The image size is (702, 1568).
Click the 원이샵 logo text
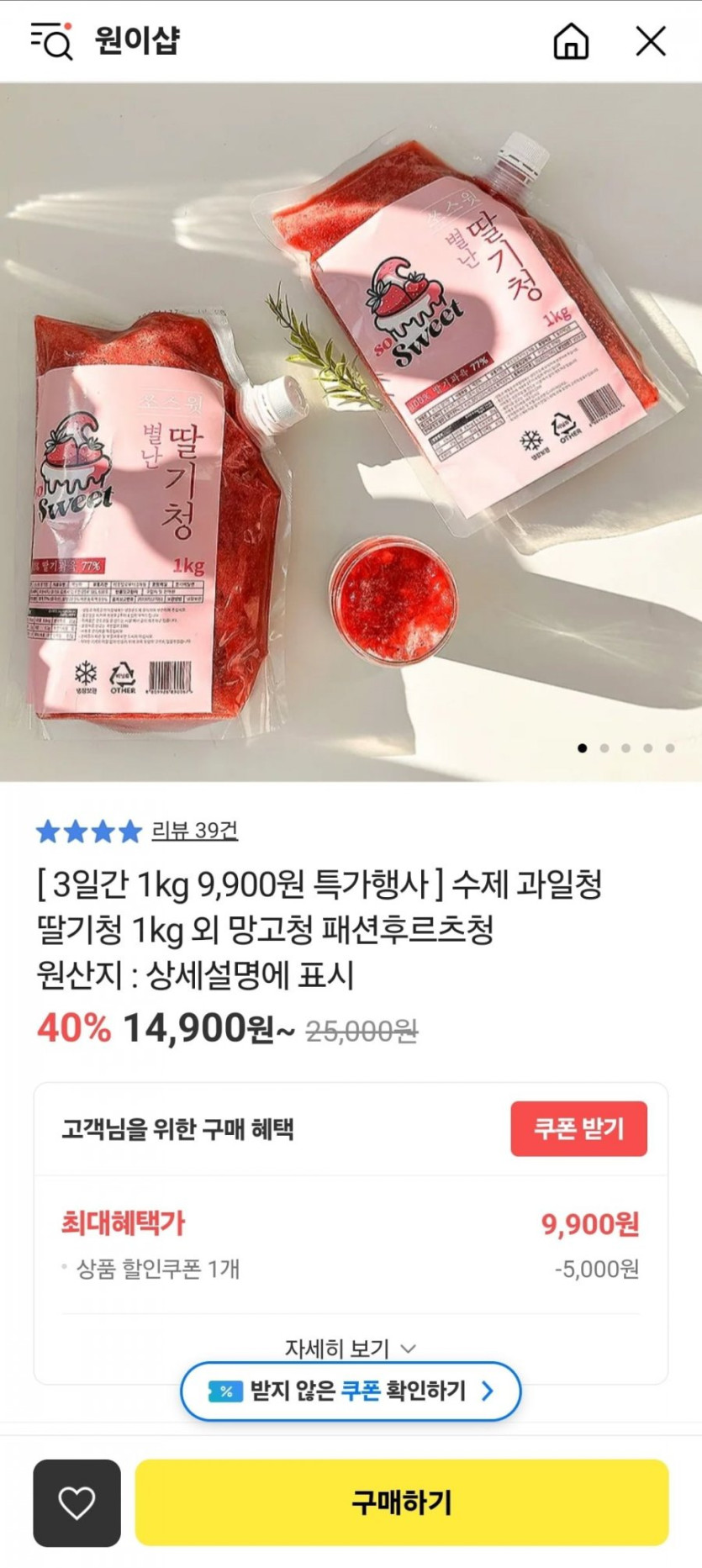click(135, 40)
